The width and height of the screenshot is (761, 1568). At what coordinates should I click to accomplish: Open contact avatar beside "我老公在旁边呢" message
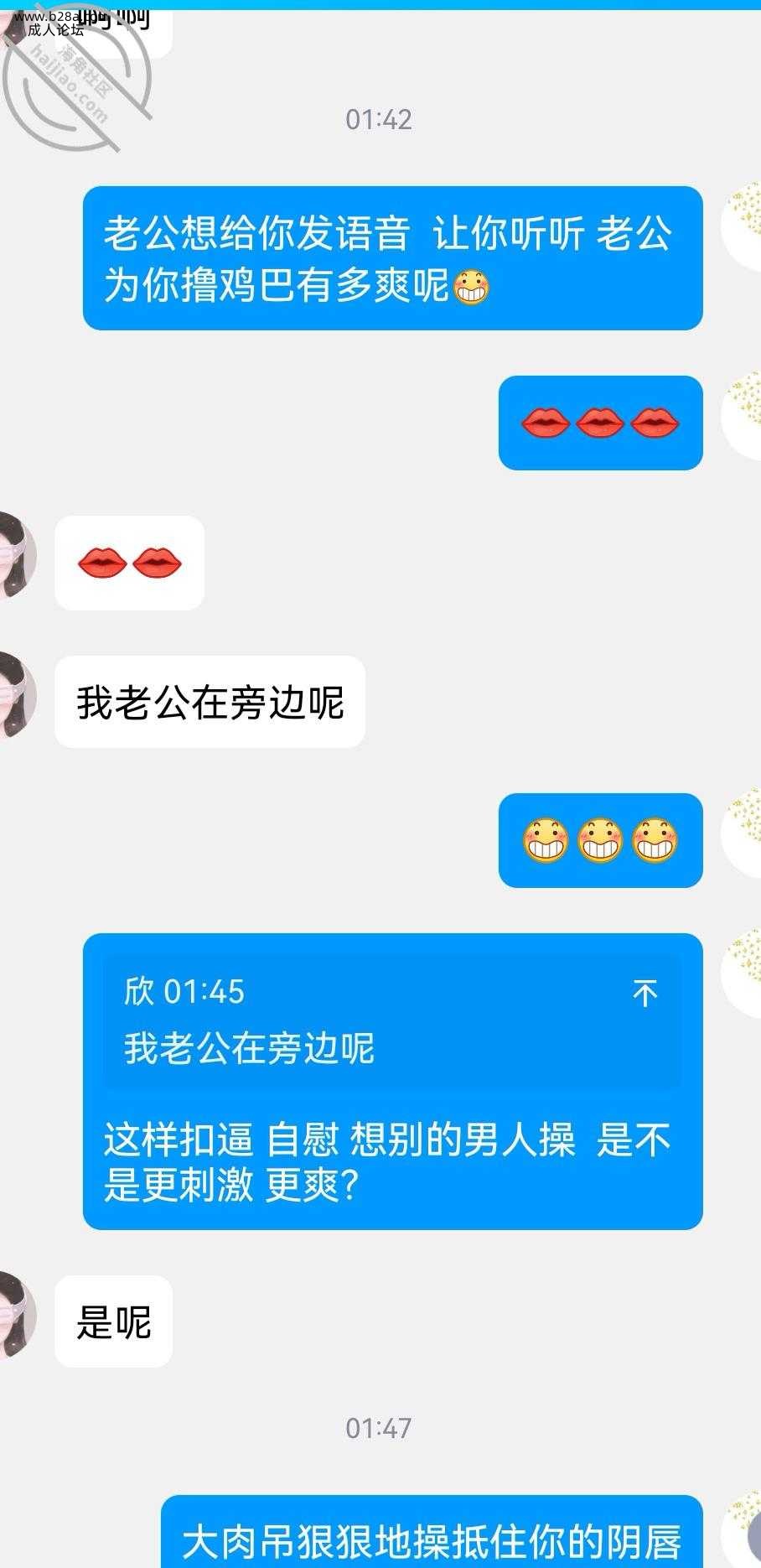17,694
